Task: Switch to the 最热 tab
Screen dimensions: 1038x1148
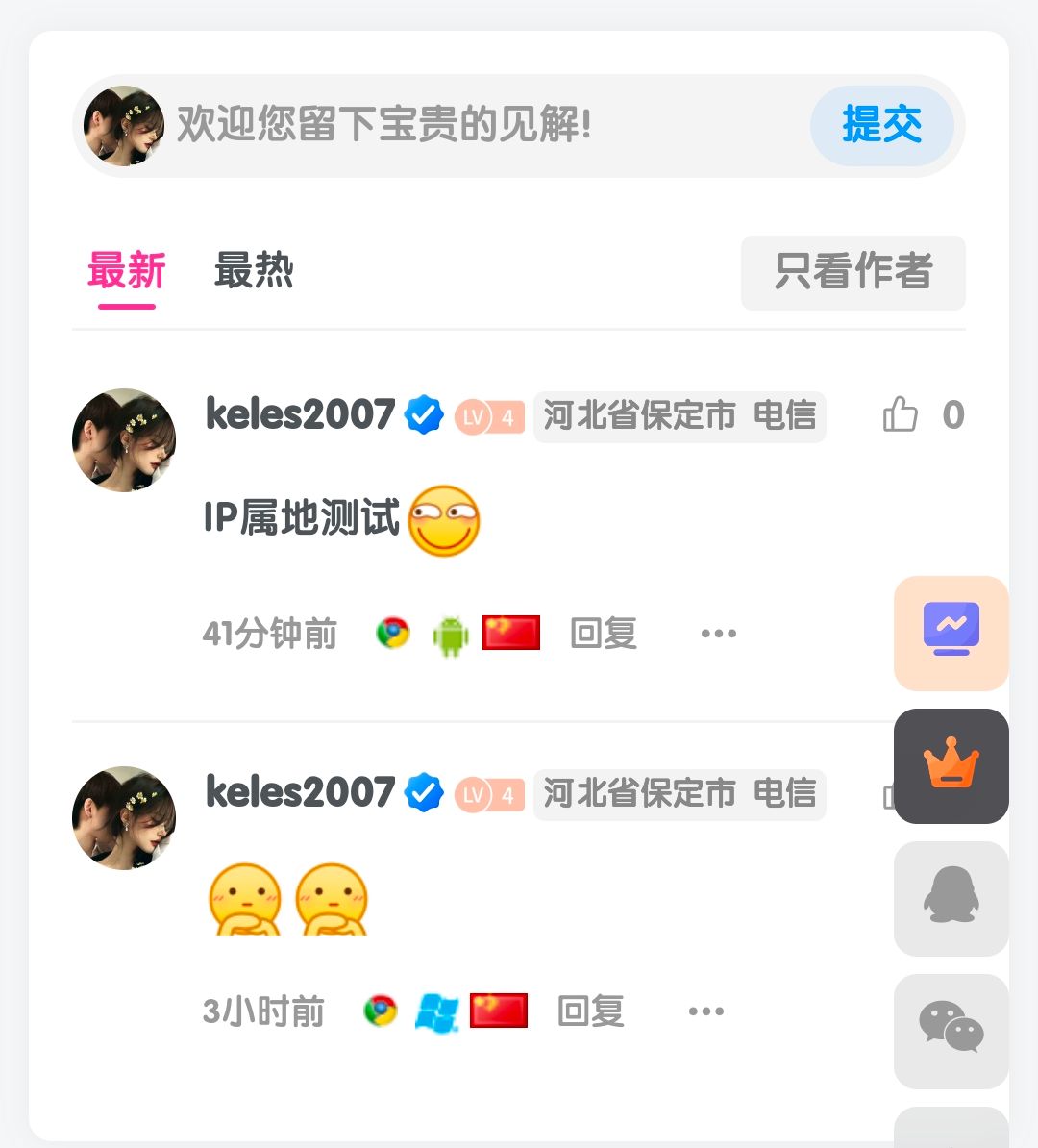Action: coord(254,271)
